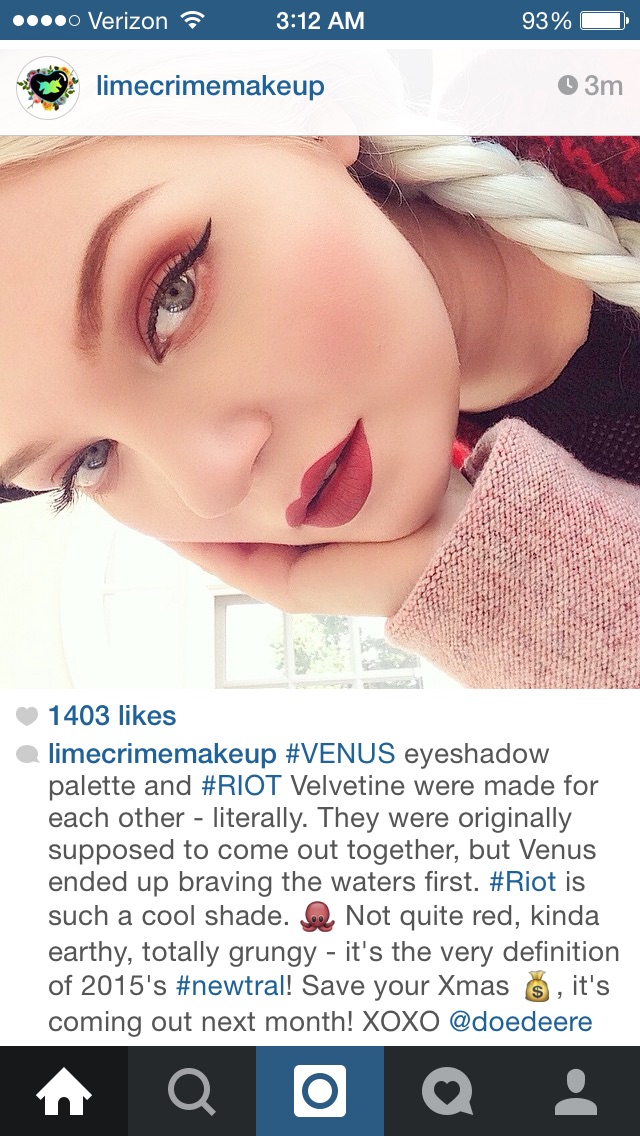
Task: Open the activity heart tab
Action: coord(448,1092)
